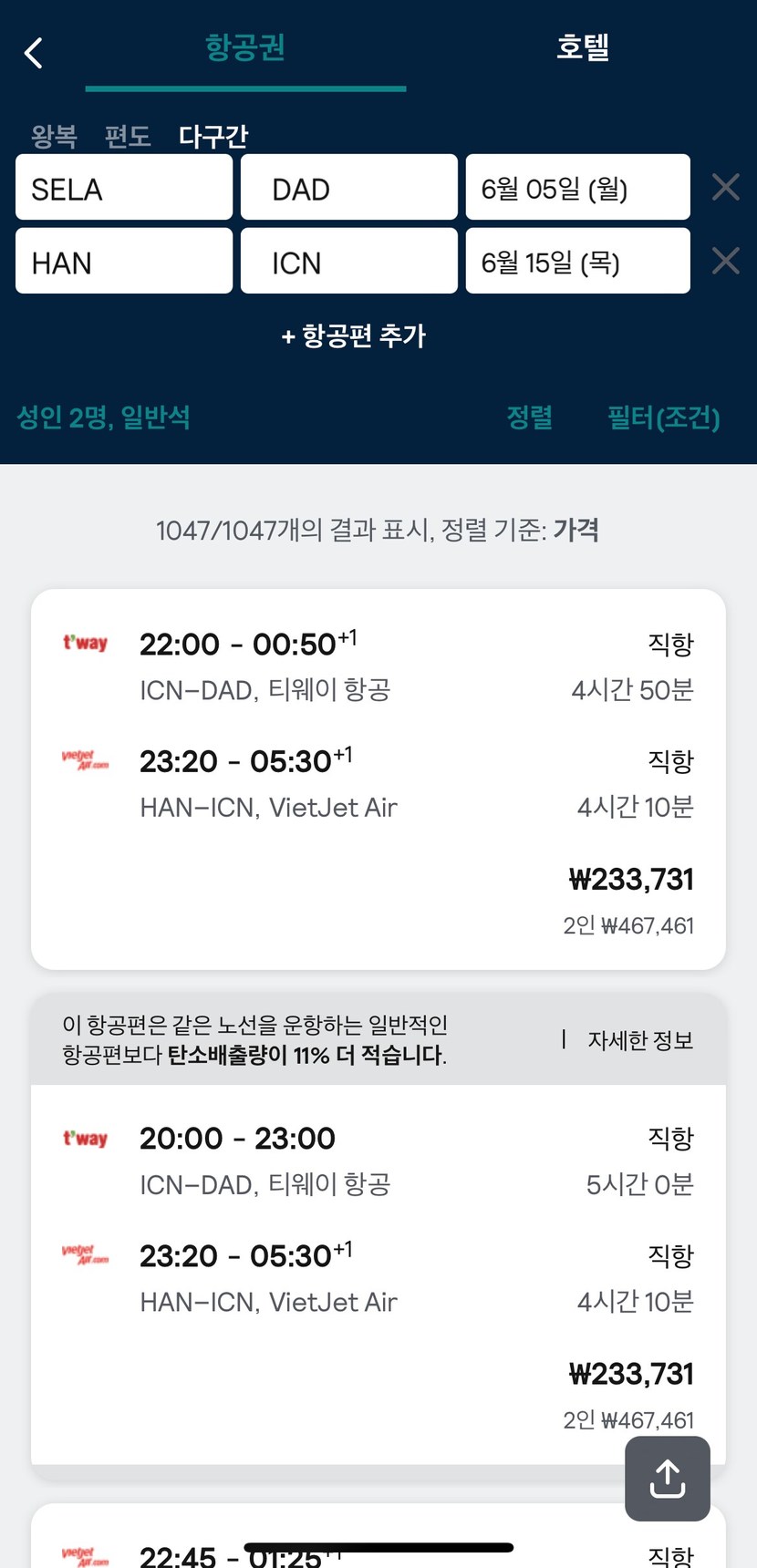Change the 6월 15일 (목) date

pyautogui.click(x=576, y=262)
